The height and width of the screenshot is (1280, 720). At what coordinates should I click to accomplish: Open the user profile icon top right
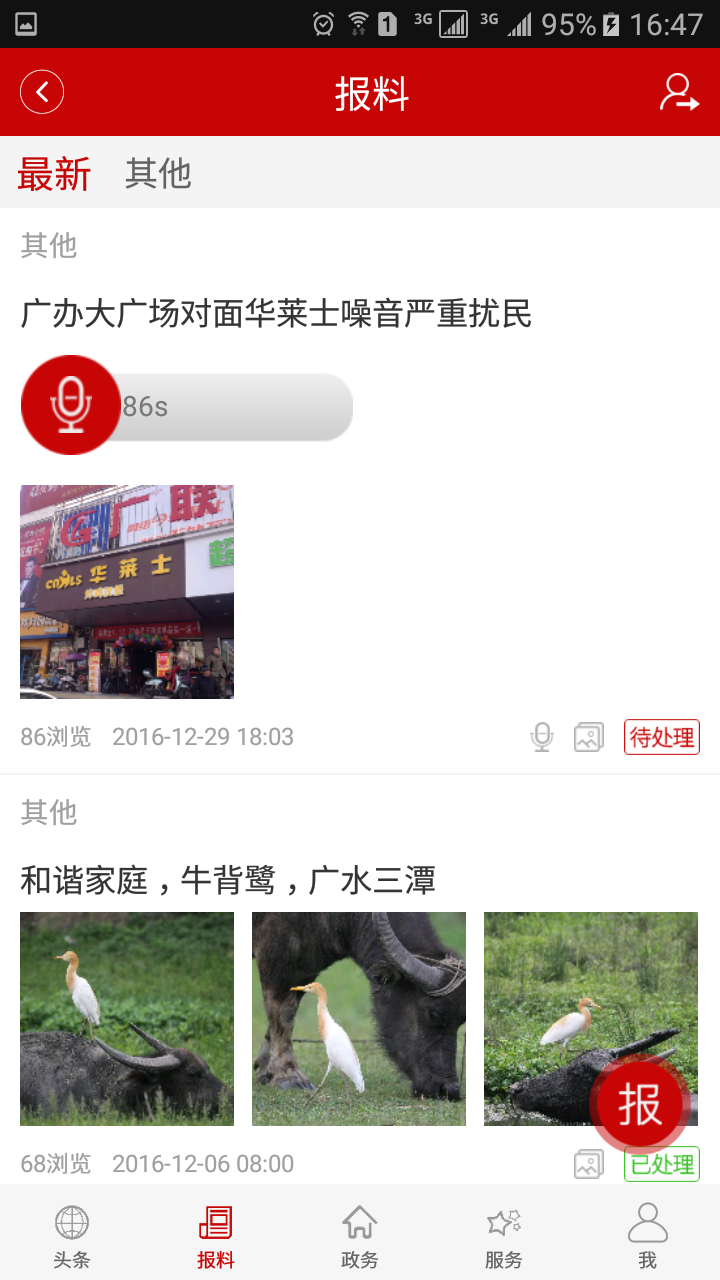(x=679, y=92)
